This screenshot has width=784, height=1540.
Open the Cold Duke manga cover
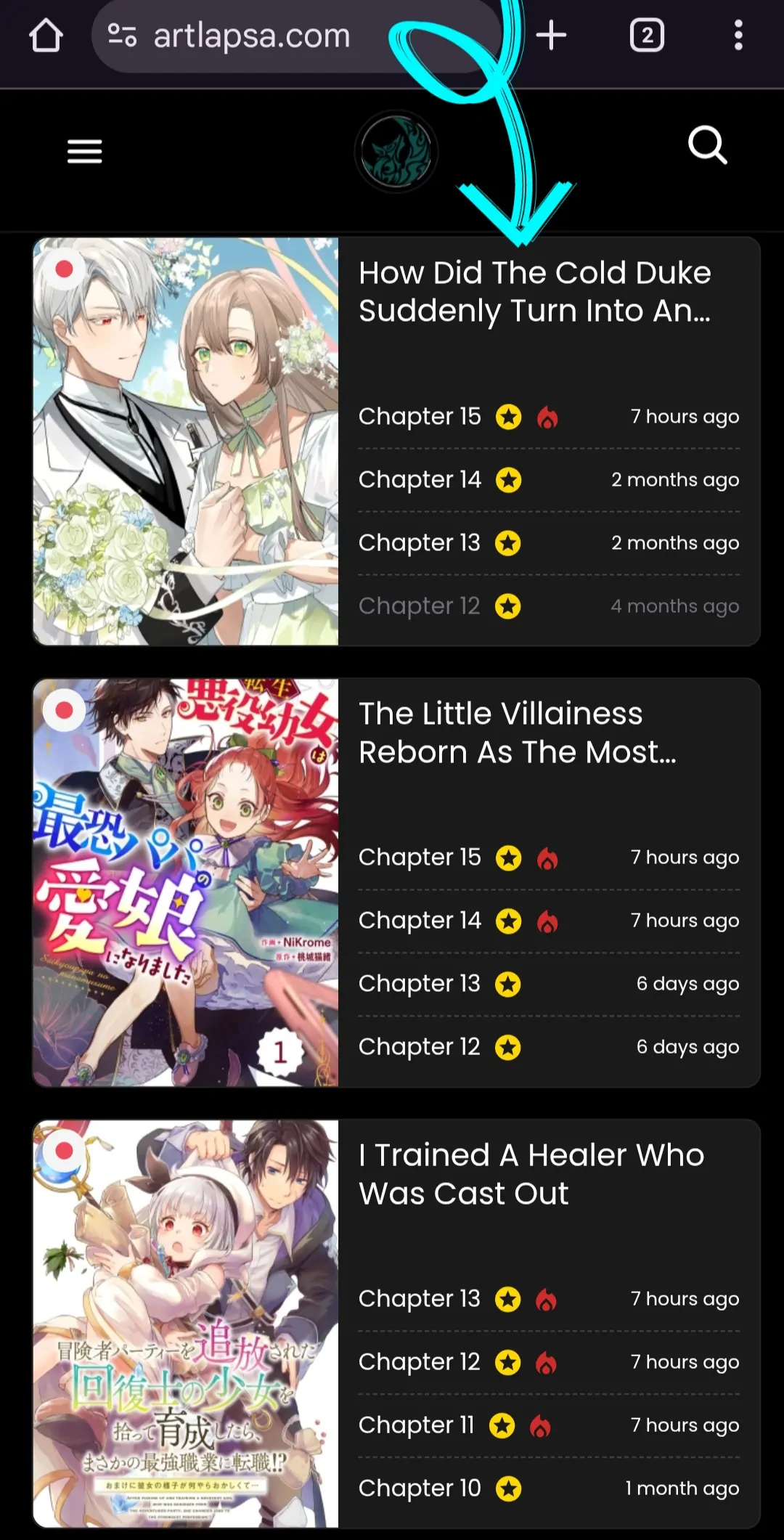[x=186, y=441]
